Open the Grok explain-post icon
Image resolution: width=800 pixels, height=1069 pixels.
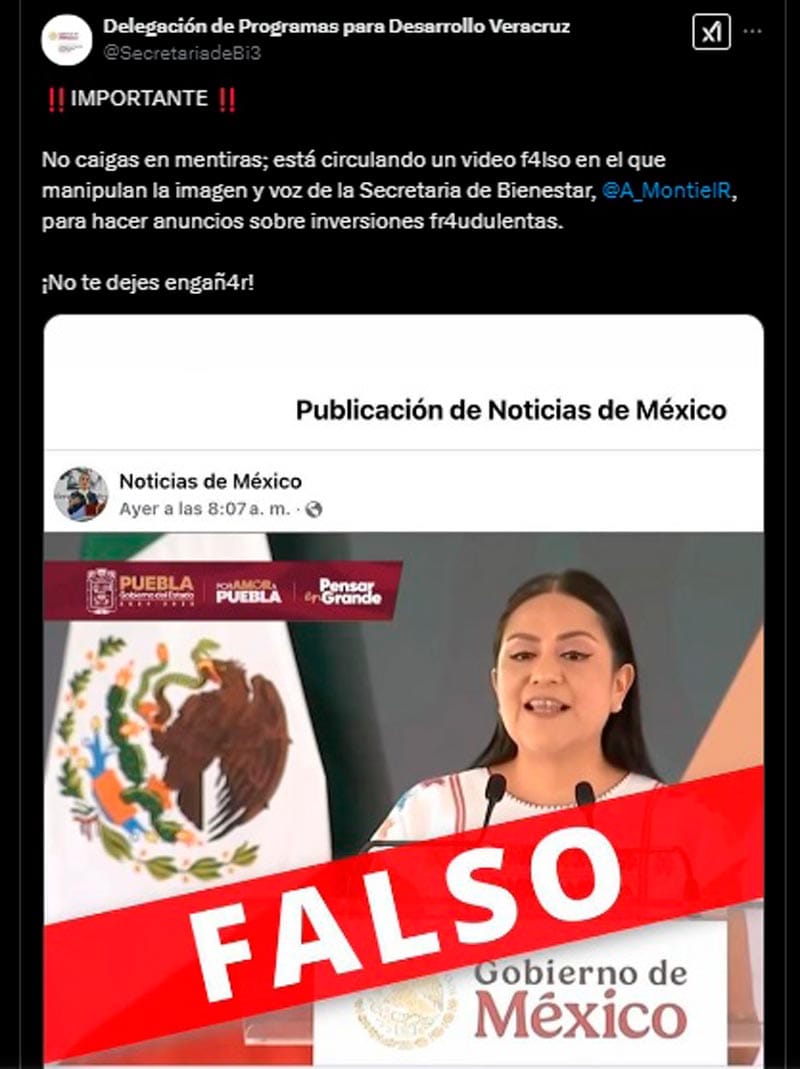point(711,32)
